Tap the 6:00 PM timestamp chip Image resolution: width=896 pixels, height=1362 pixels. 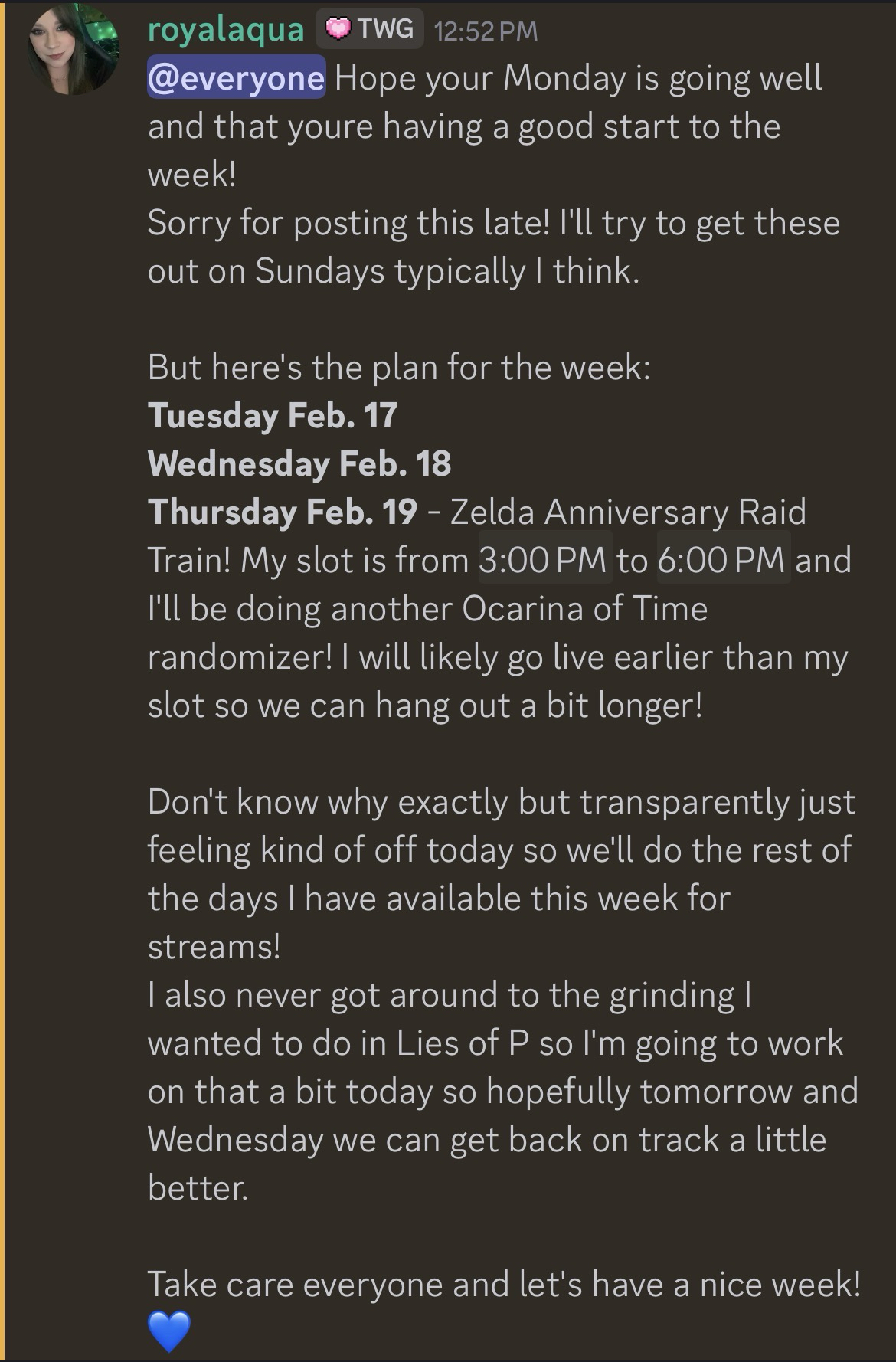tap(722, 559)
